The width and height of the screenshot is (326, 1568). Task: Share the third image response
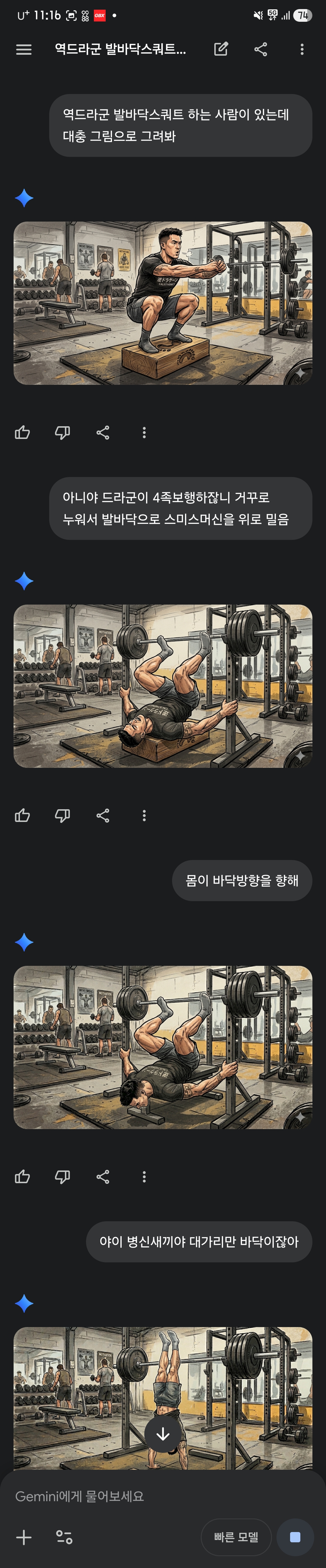pos(103,1176)
